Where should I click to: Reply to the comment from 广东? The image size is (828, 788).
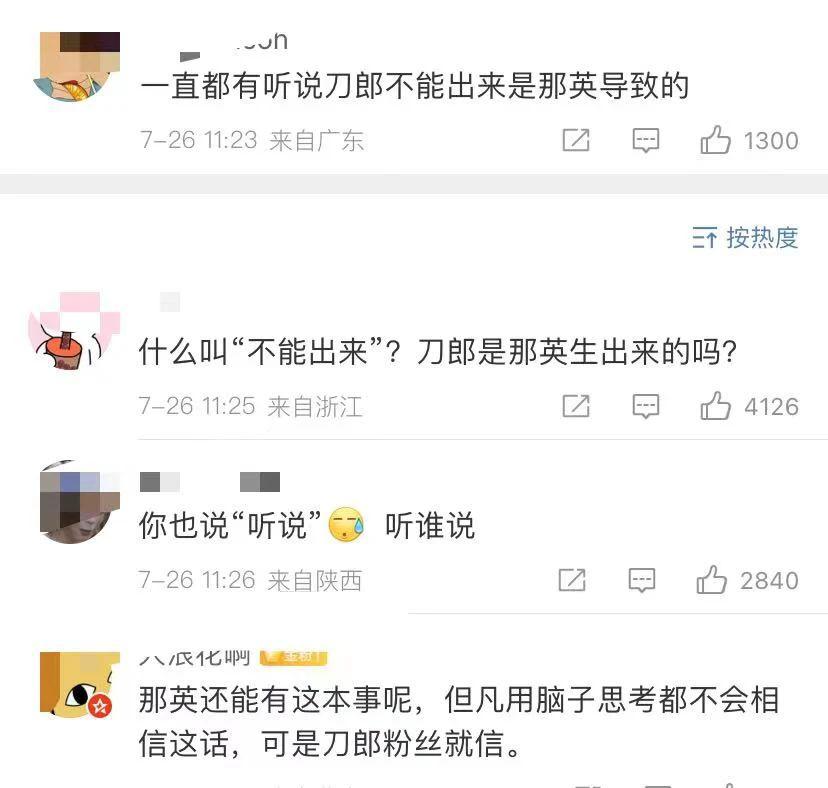pyautogui.click(x=646, y=140)
